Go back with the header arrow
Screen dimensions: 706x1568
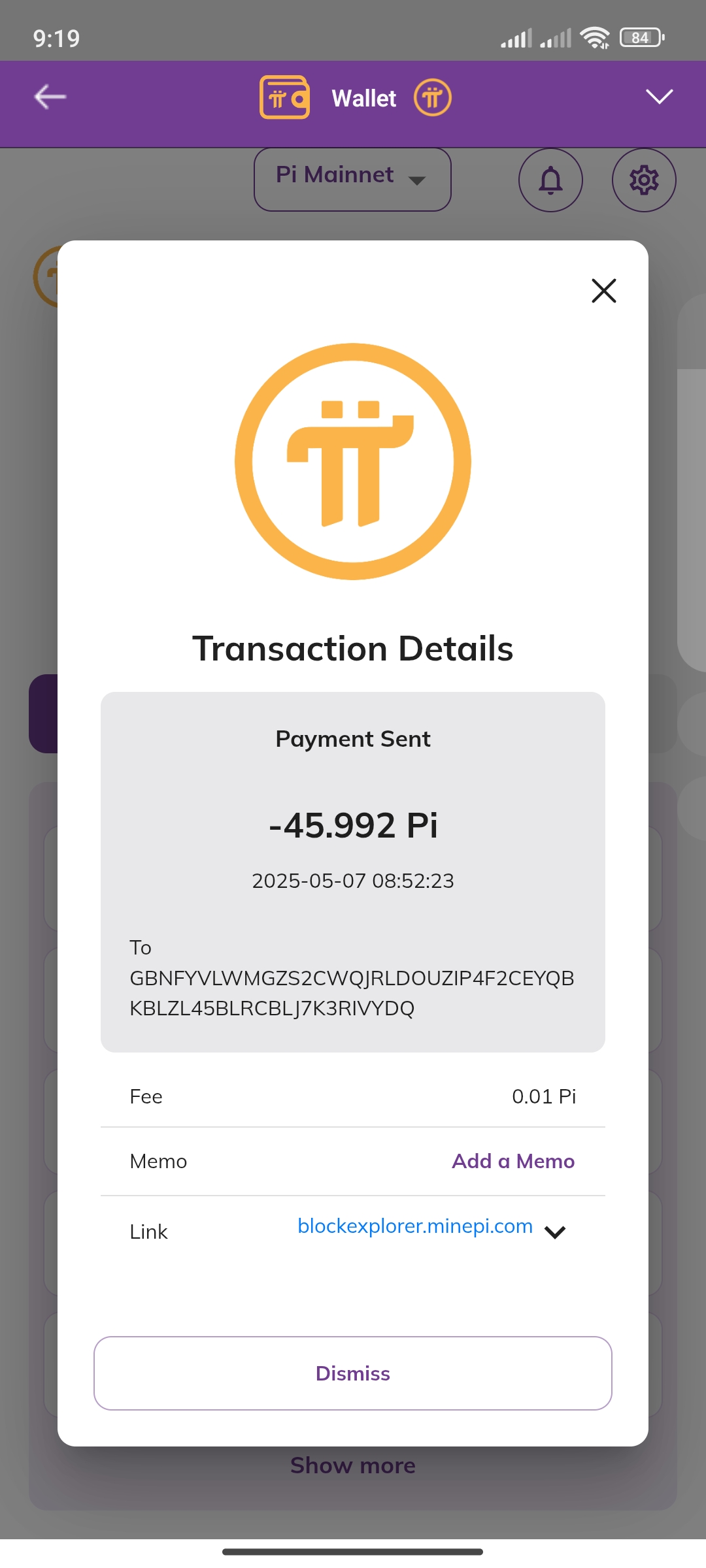(50, 97)
